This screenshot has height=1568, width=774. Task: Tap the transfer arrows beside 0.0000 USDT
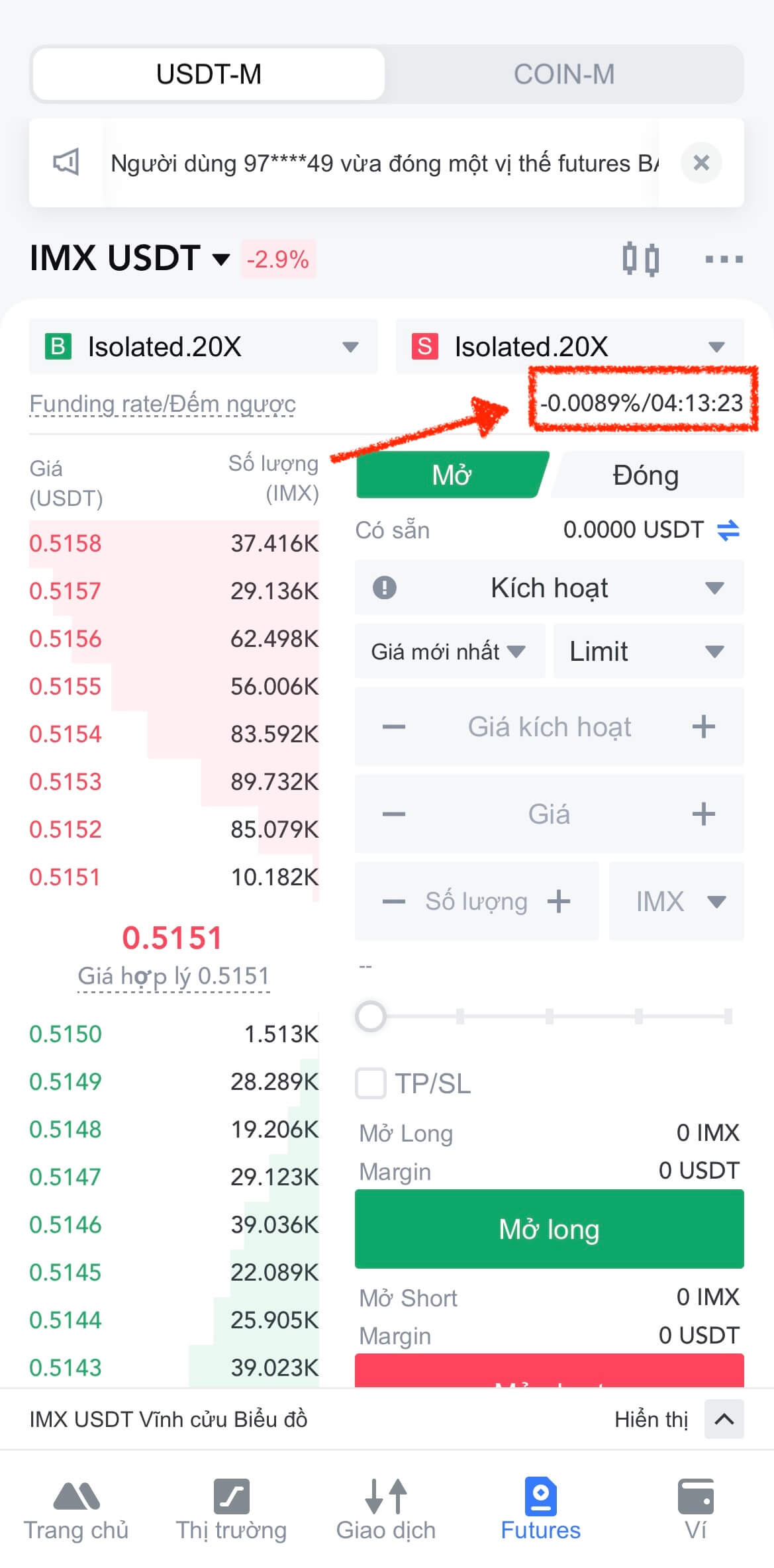click(728, 530)
